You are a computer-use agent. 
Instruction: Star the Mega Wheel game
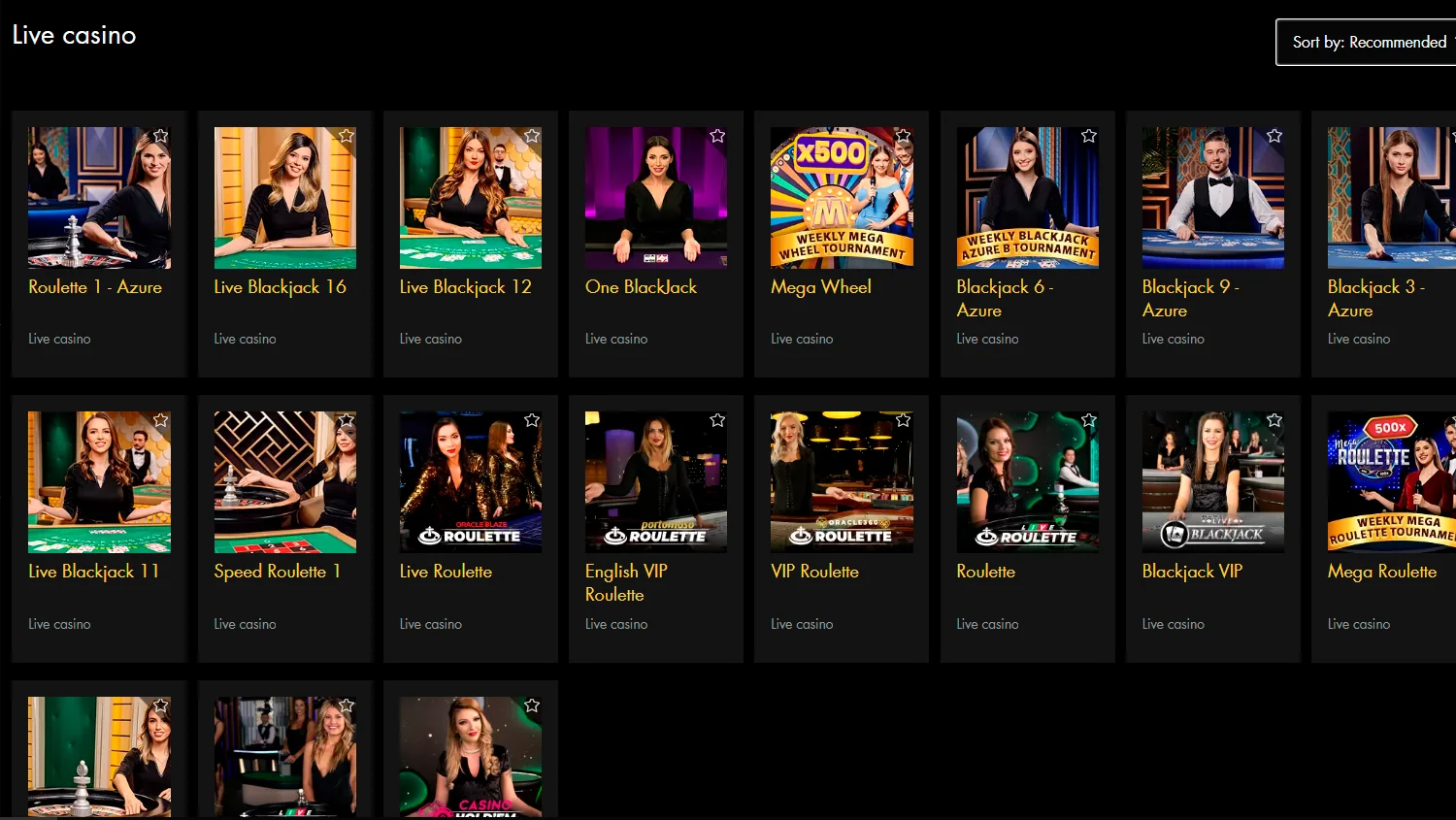[903, 136]
